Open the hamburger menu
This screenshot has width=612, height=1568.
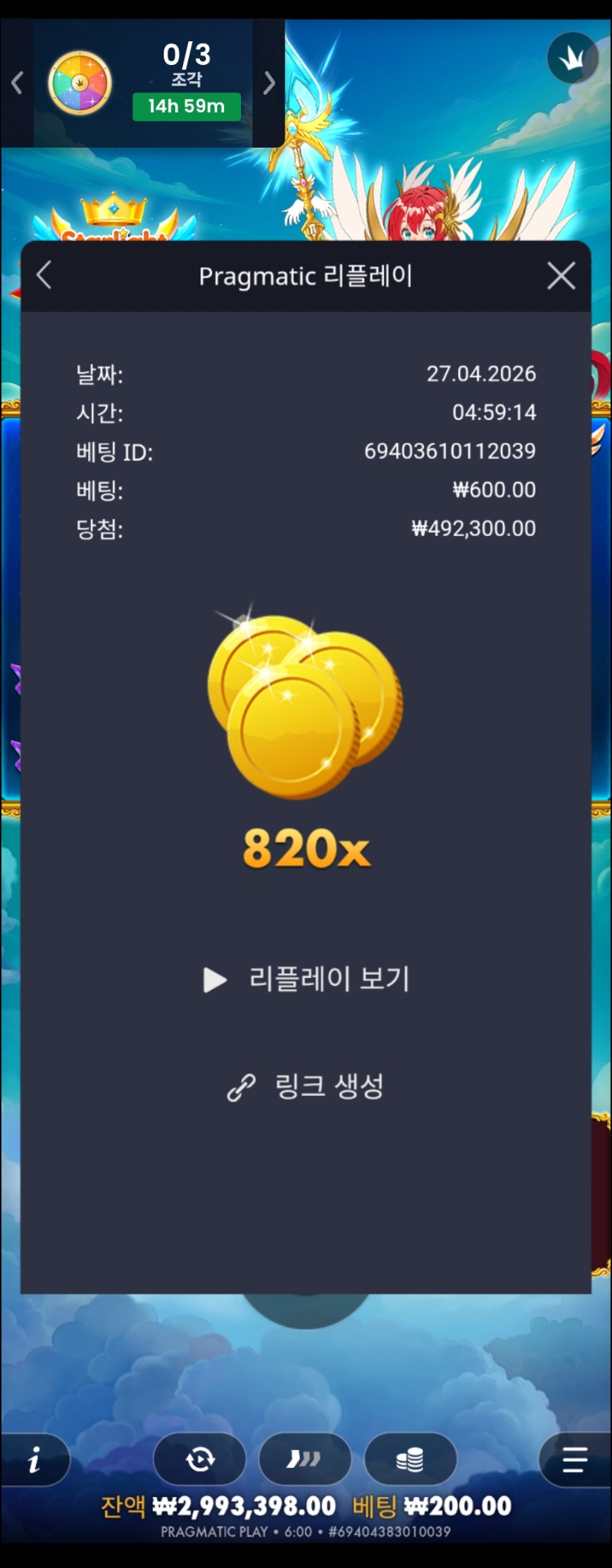tap(575, 1460)
